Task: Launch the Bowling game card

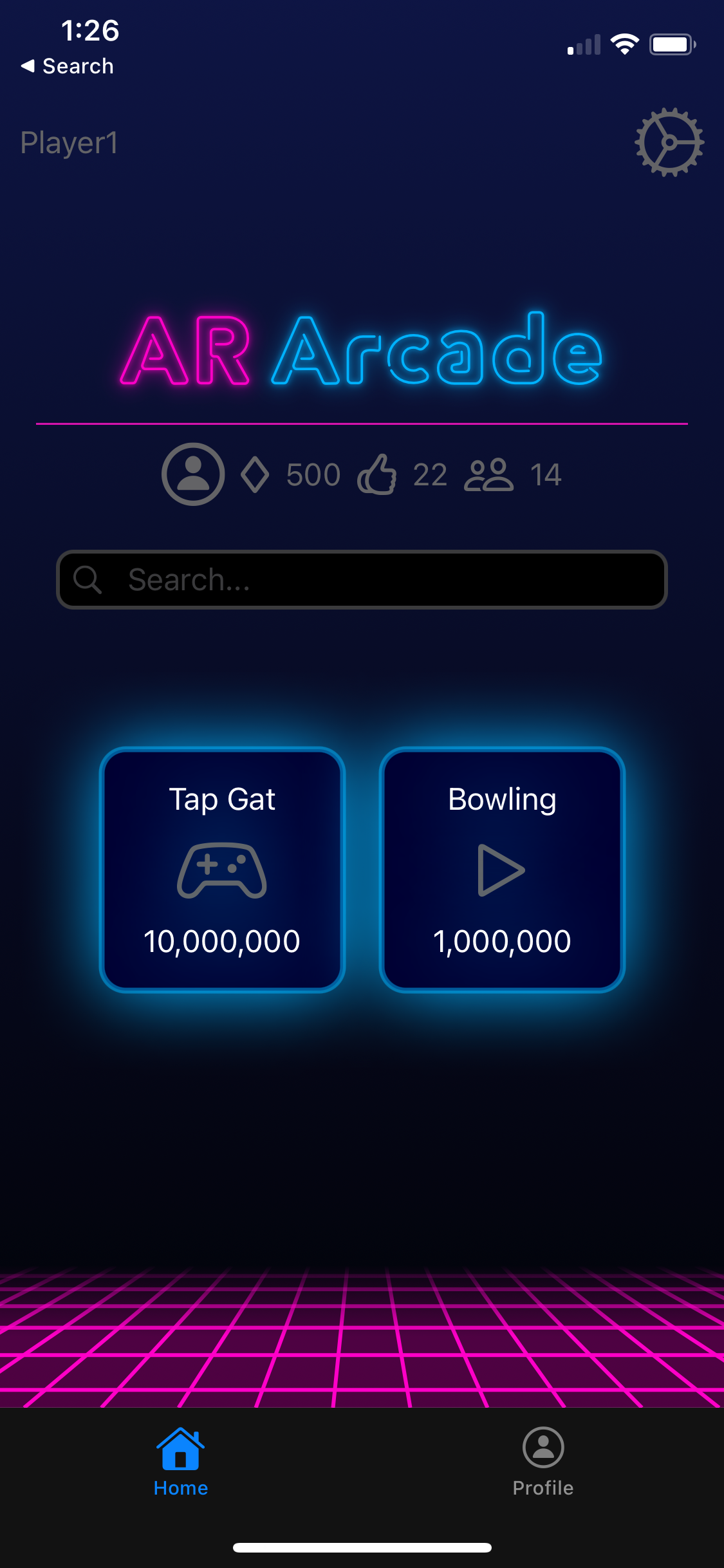Action: pos(502,870)
